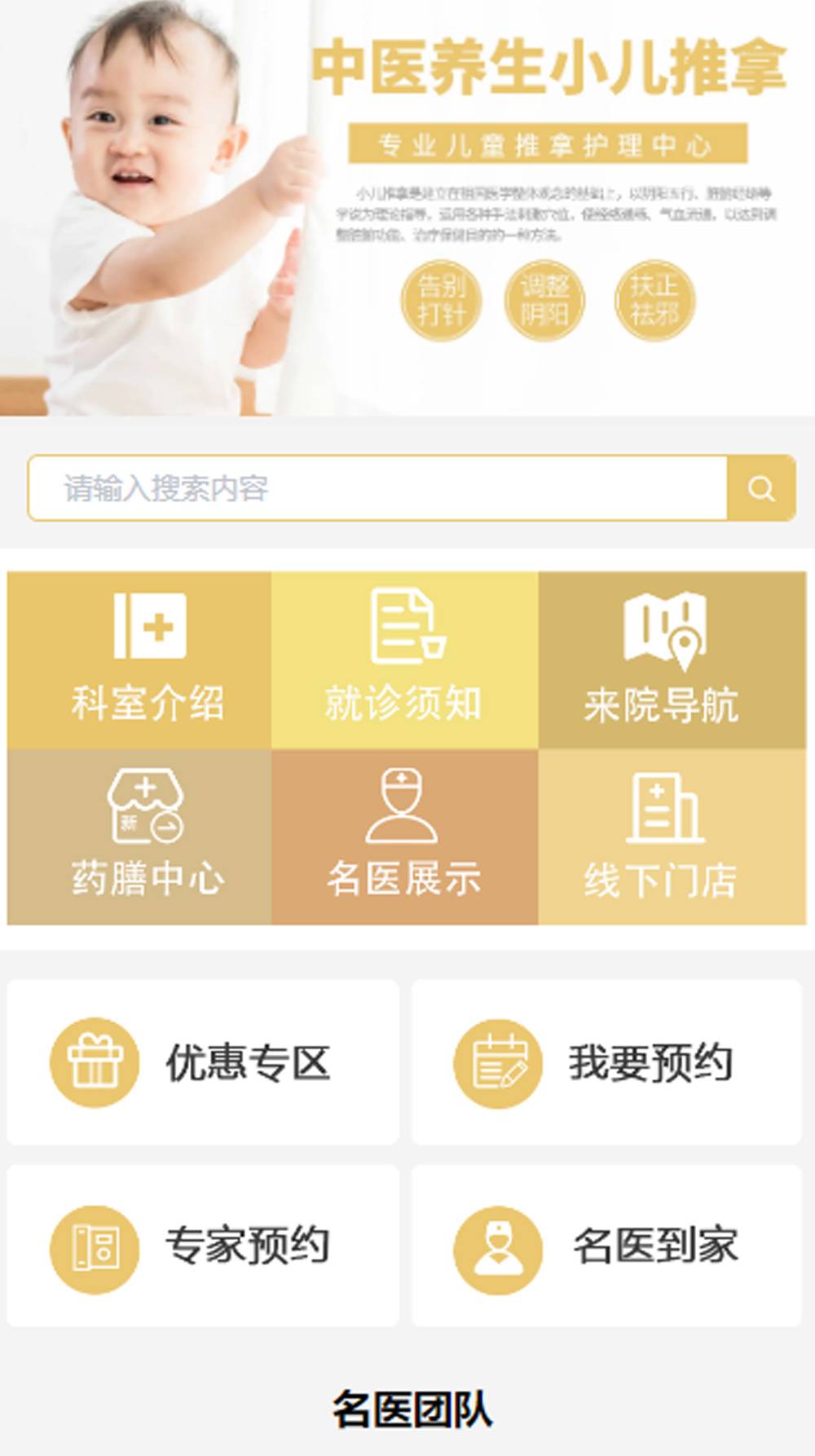View 名医展示 doctors showcase

[404, 837]
